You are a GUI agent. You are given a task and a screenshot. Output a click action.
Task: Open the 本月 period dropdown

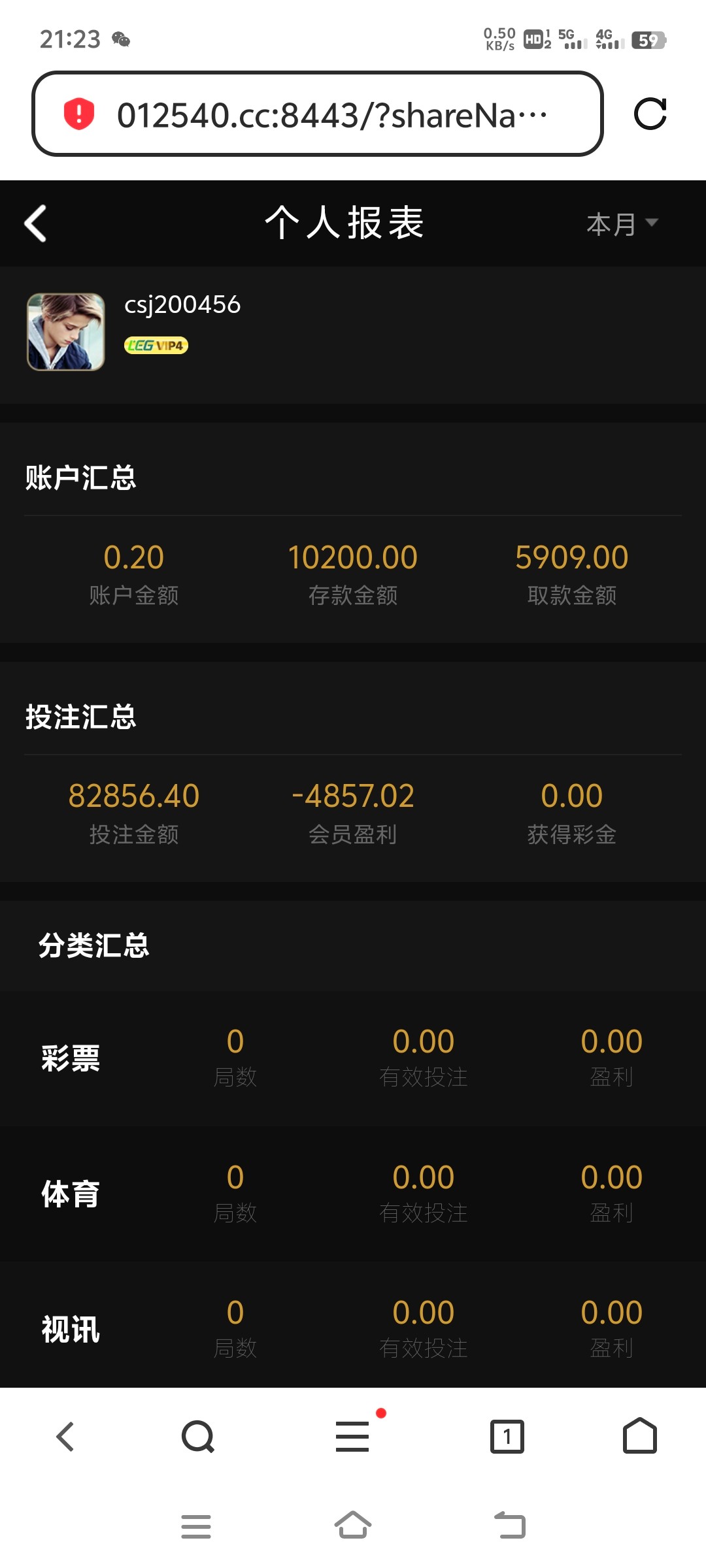coord(622,224)
